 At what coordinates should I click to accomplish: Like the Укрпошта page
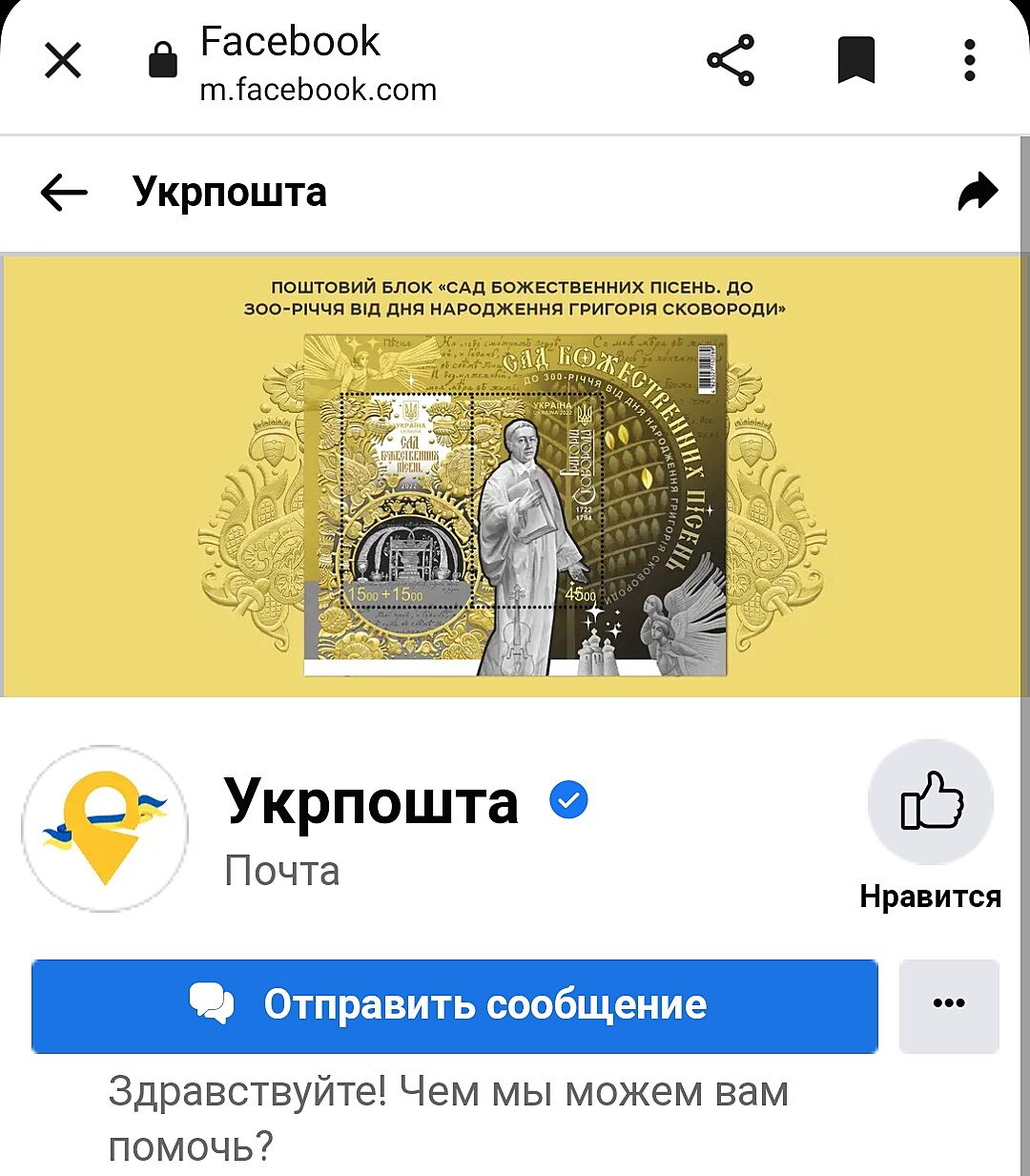[931, 803]
